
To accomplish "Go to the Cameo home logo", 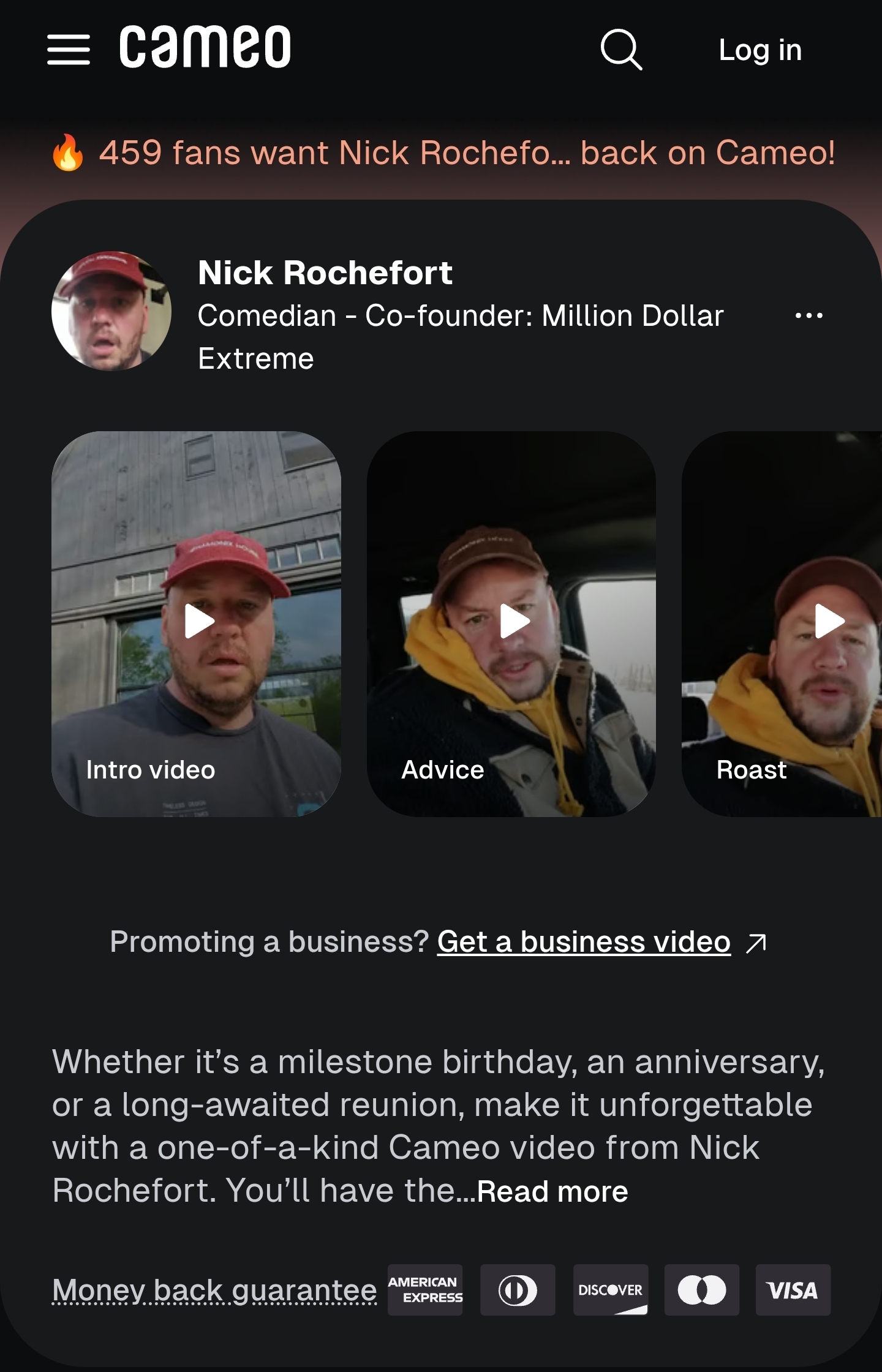I will (205, 47).
